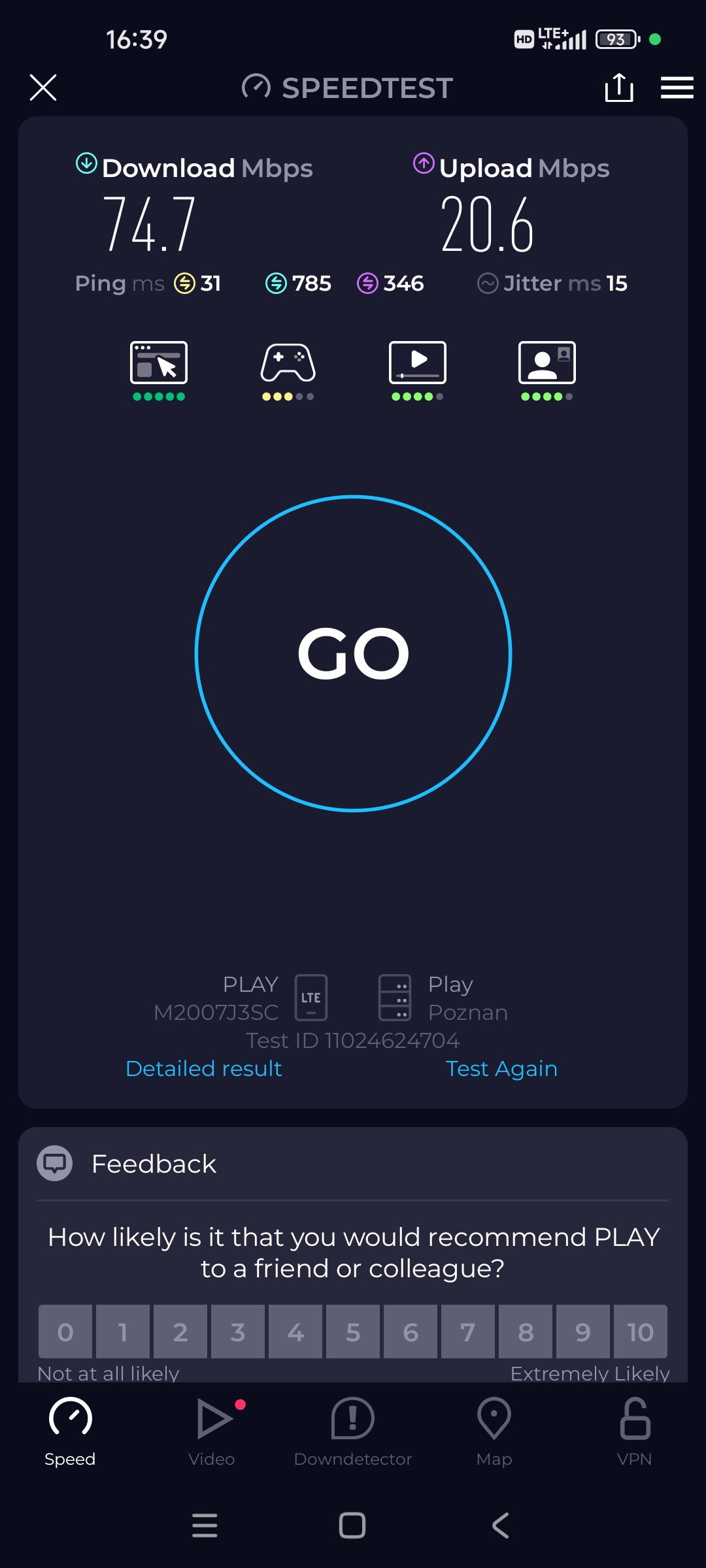706x1568 pixels.
Task: Rate recommendation score 10
Action: click(640, 1331)
